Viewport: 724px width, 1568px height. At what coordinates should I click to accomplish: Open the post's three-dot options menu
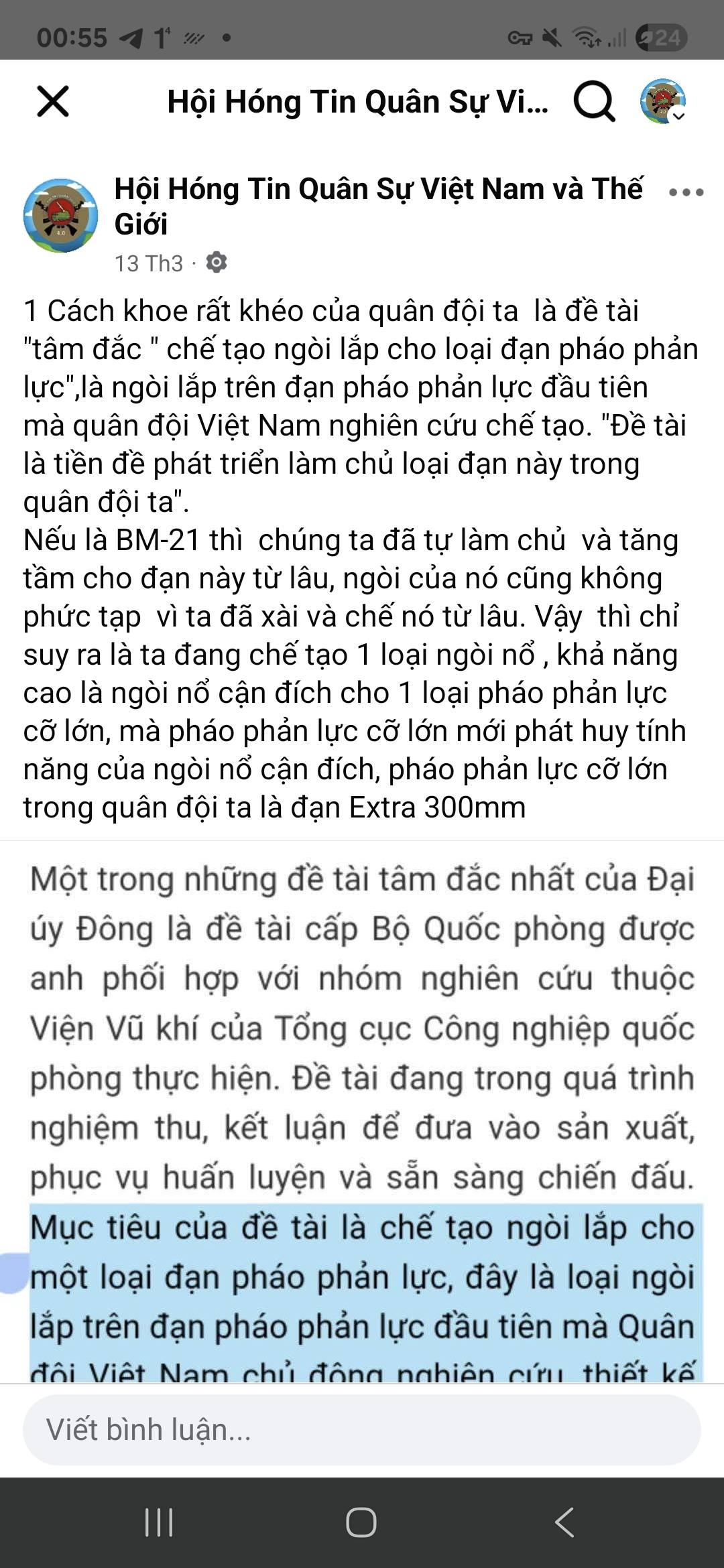click(686, 193)
